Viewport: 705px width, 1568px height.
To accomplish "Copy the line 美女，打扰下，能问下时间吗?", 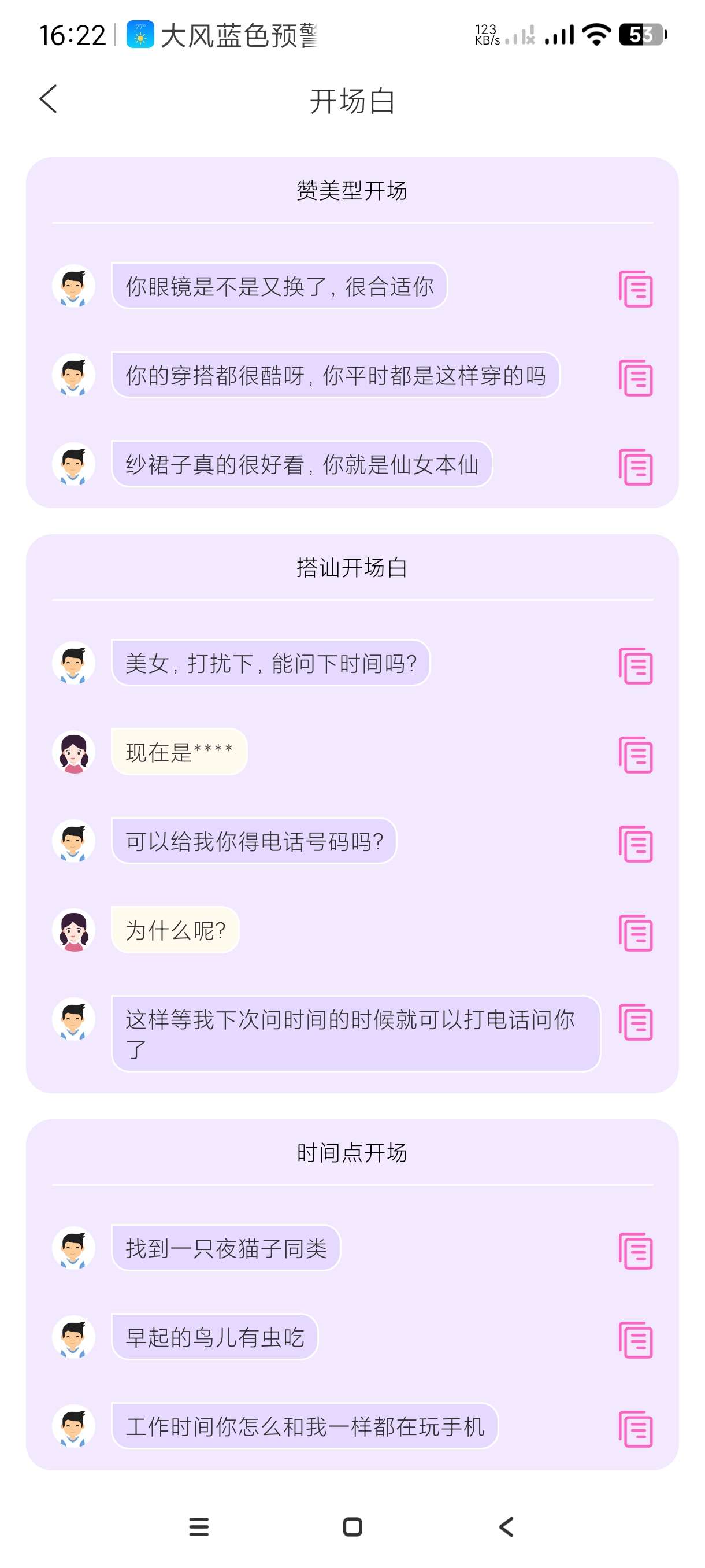I will pos(635,665).
